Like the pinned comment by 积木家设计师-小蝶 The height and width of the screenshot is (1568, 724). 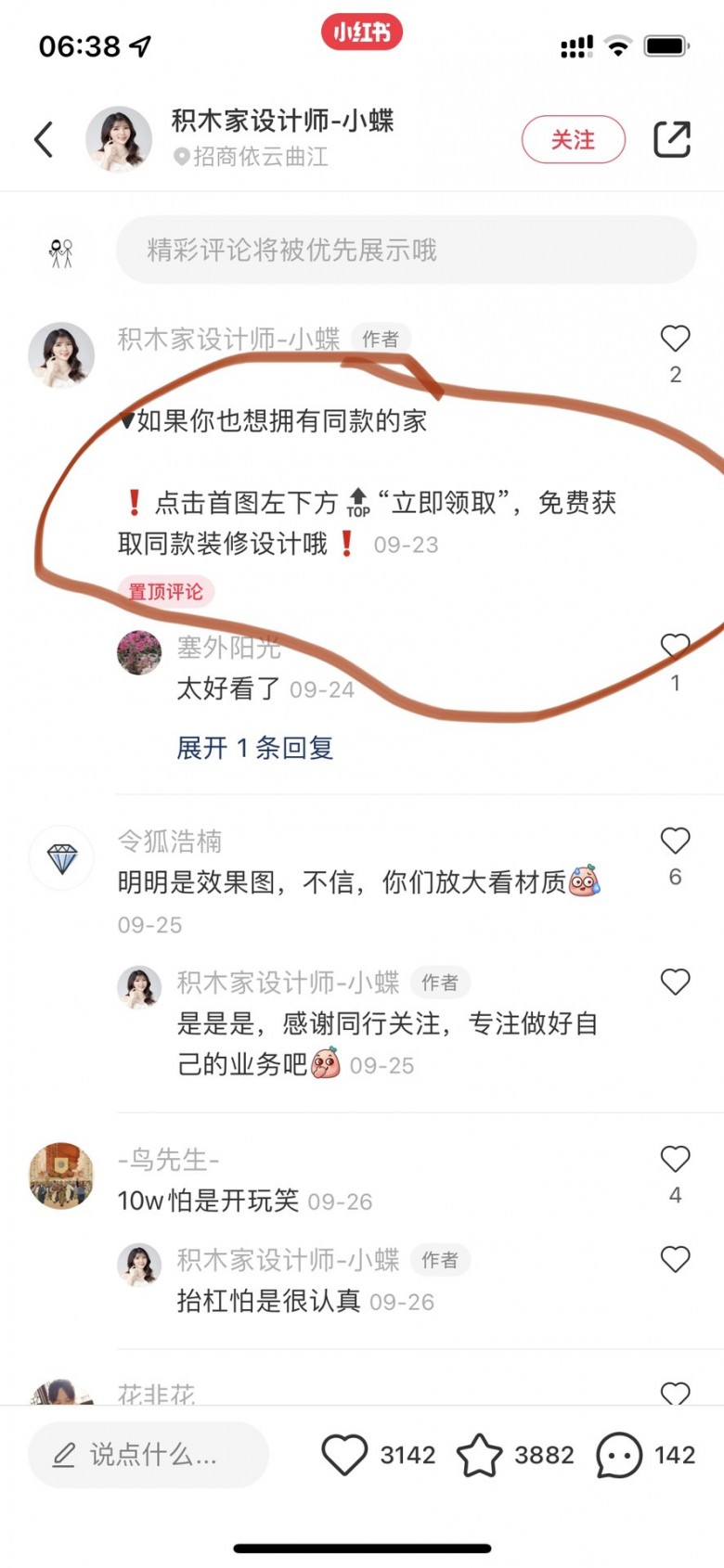(675, 340)
